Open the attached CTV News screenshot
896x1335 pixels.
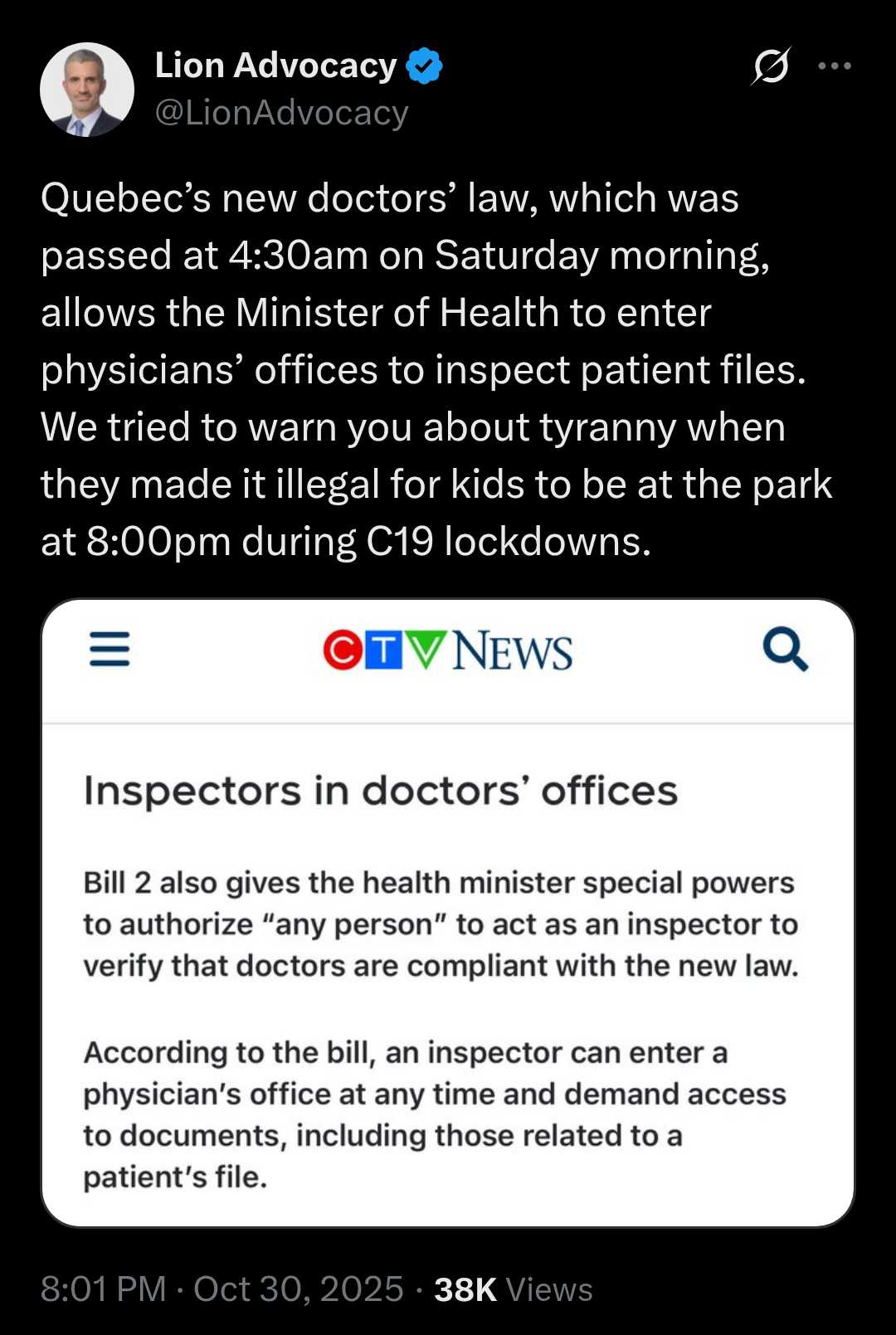pos(448,913)
